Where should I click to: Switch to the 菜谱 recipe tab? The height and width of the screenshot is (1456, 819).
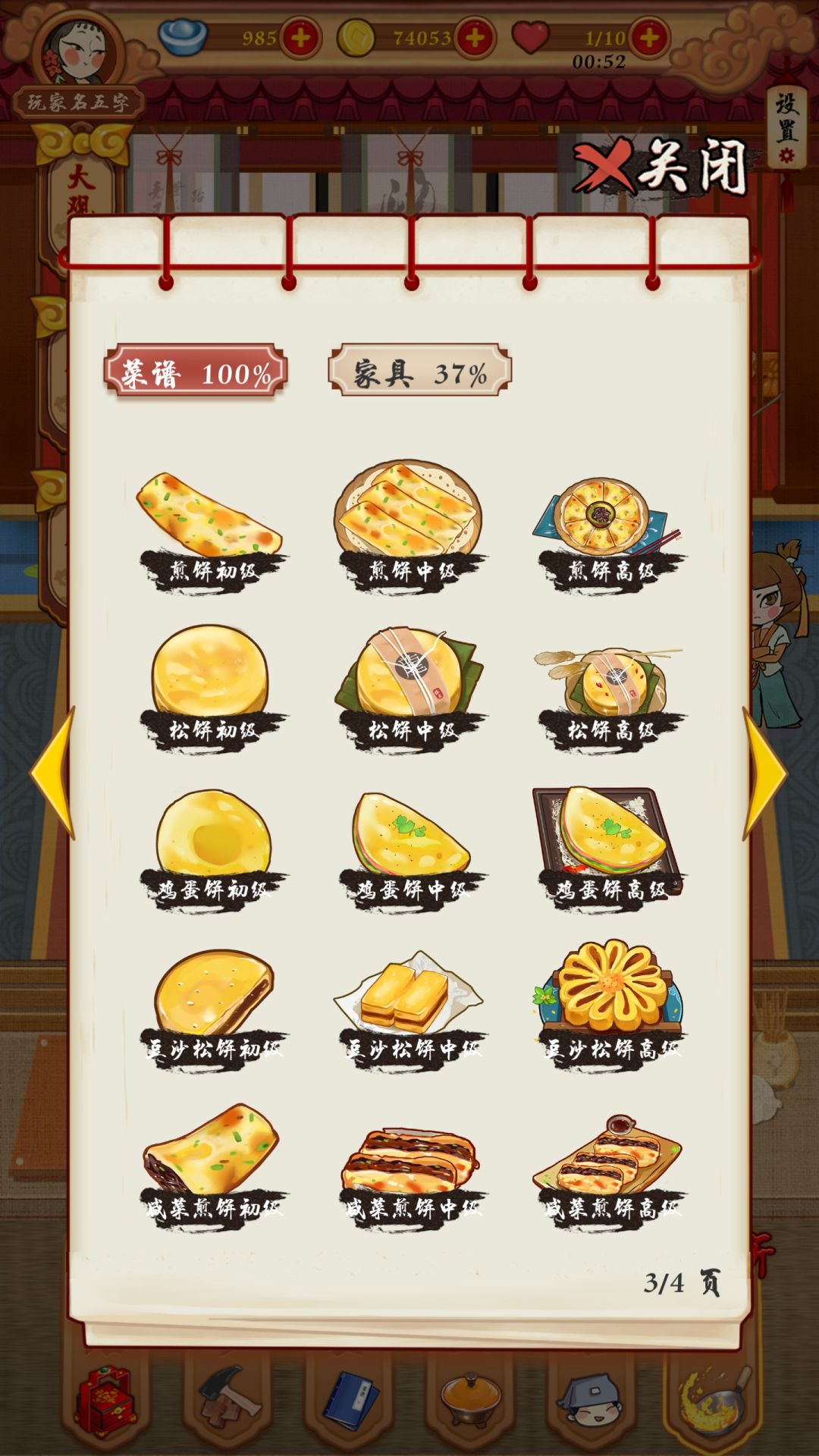(196, 372)
